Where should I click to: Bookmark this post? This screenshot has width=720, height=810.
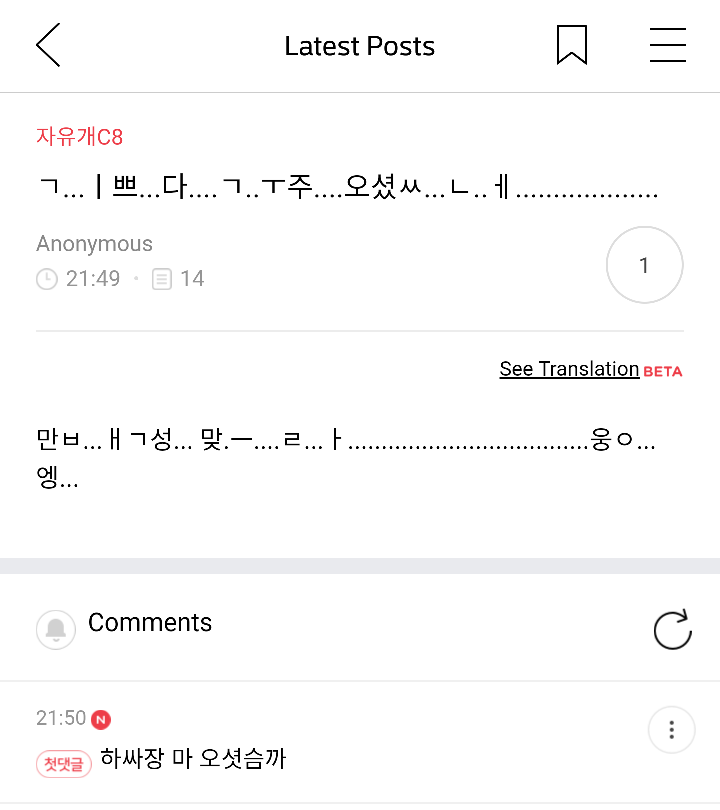(572, 46)
